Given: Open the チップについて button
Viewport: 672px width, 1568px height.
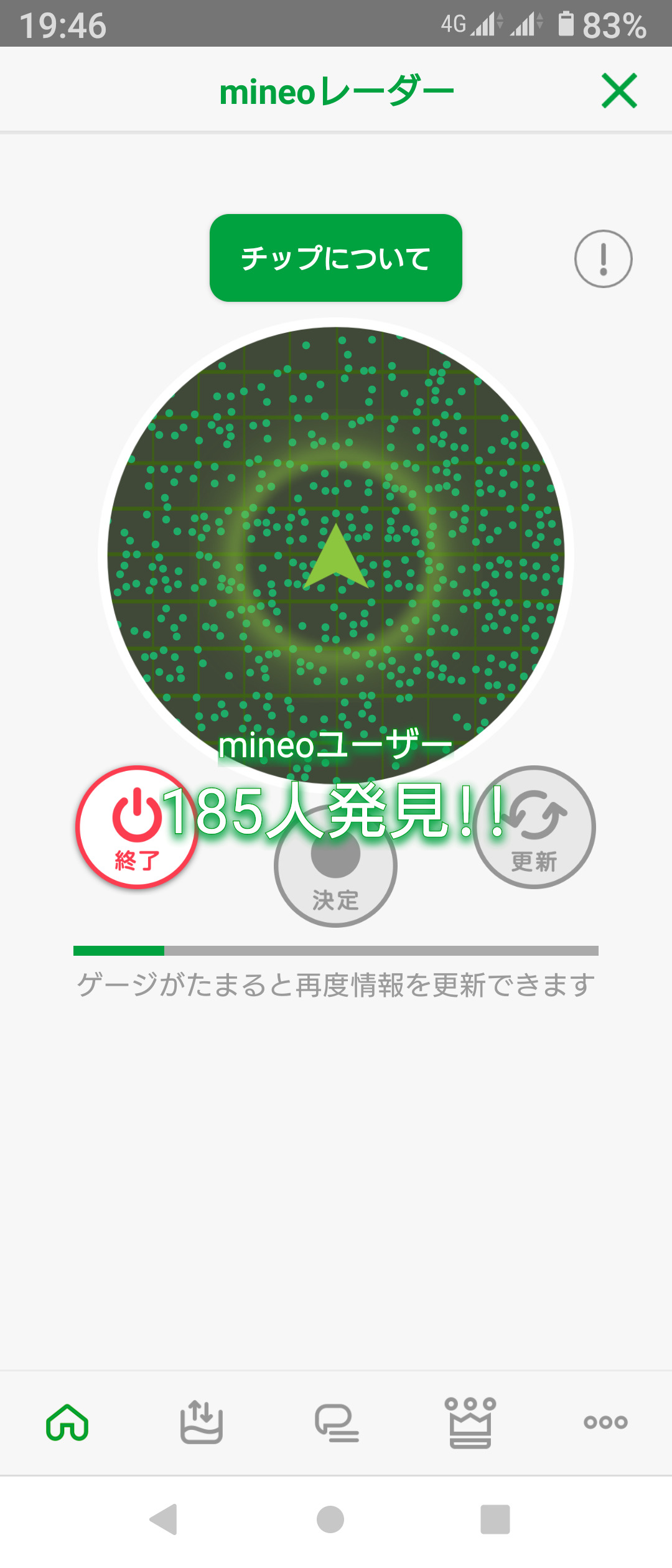Looking at the screenshot, I should [336, 258].
